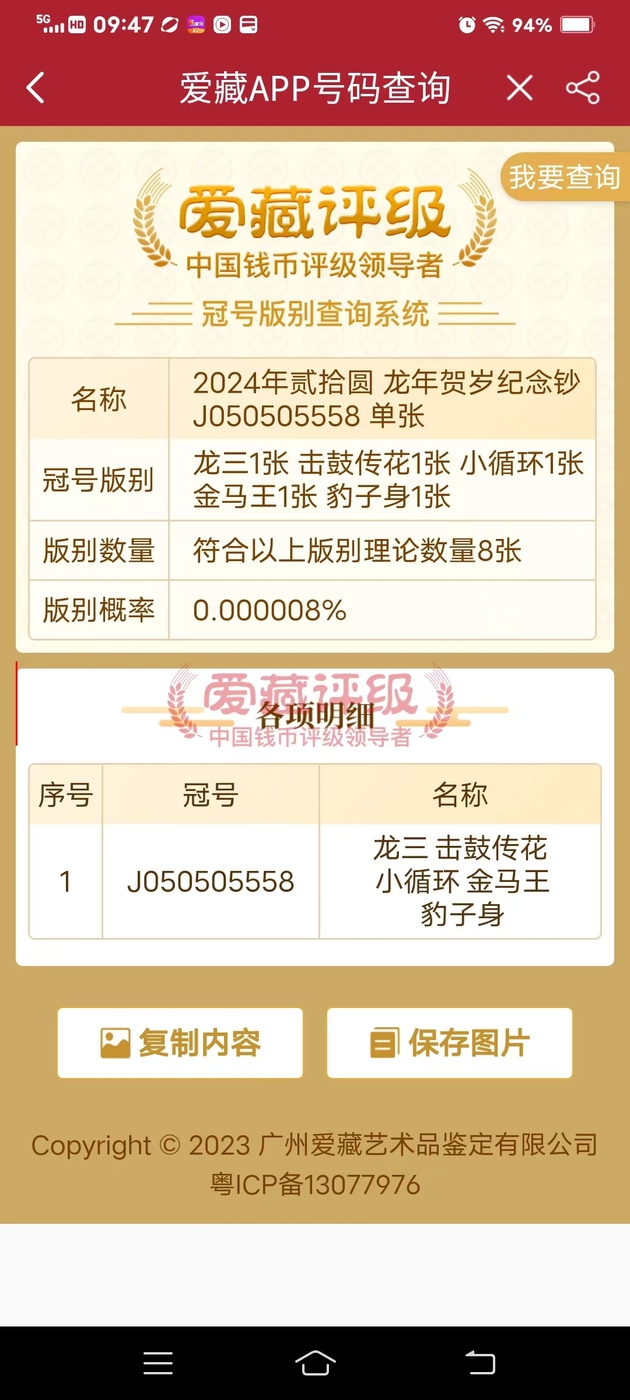Go back using the header arrow
Image resolution: width=630 pixels, height=1400 pixels.
pos(36,88)
